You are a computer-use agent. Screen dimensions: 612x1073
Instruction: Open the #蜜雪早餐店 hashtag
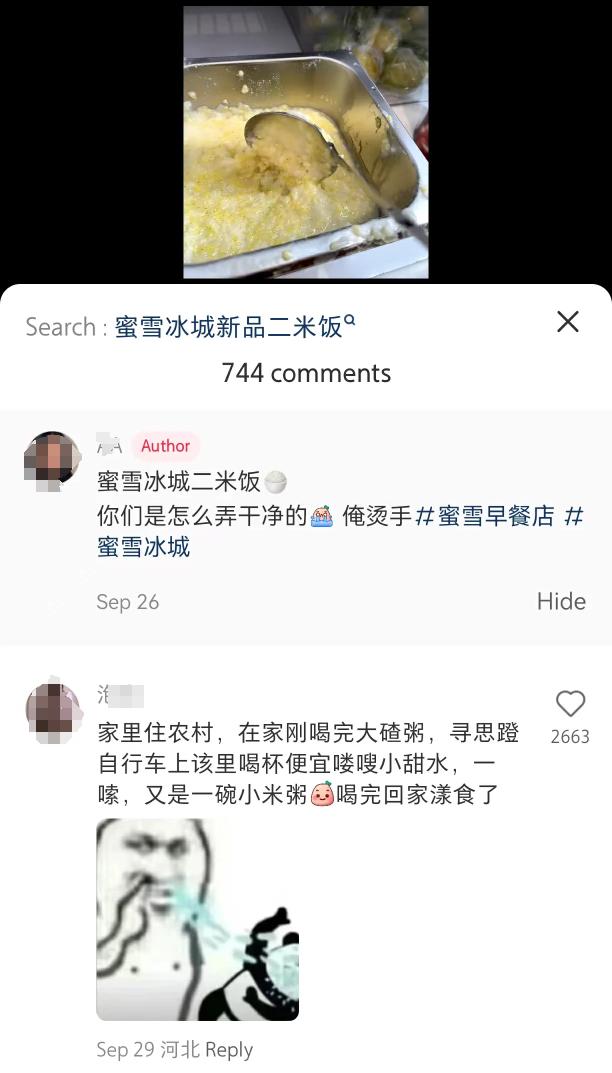tap(484, 517)
